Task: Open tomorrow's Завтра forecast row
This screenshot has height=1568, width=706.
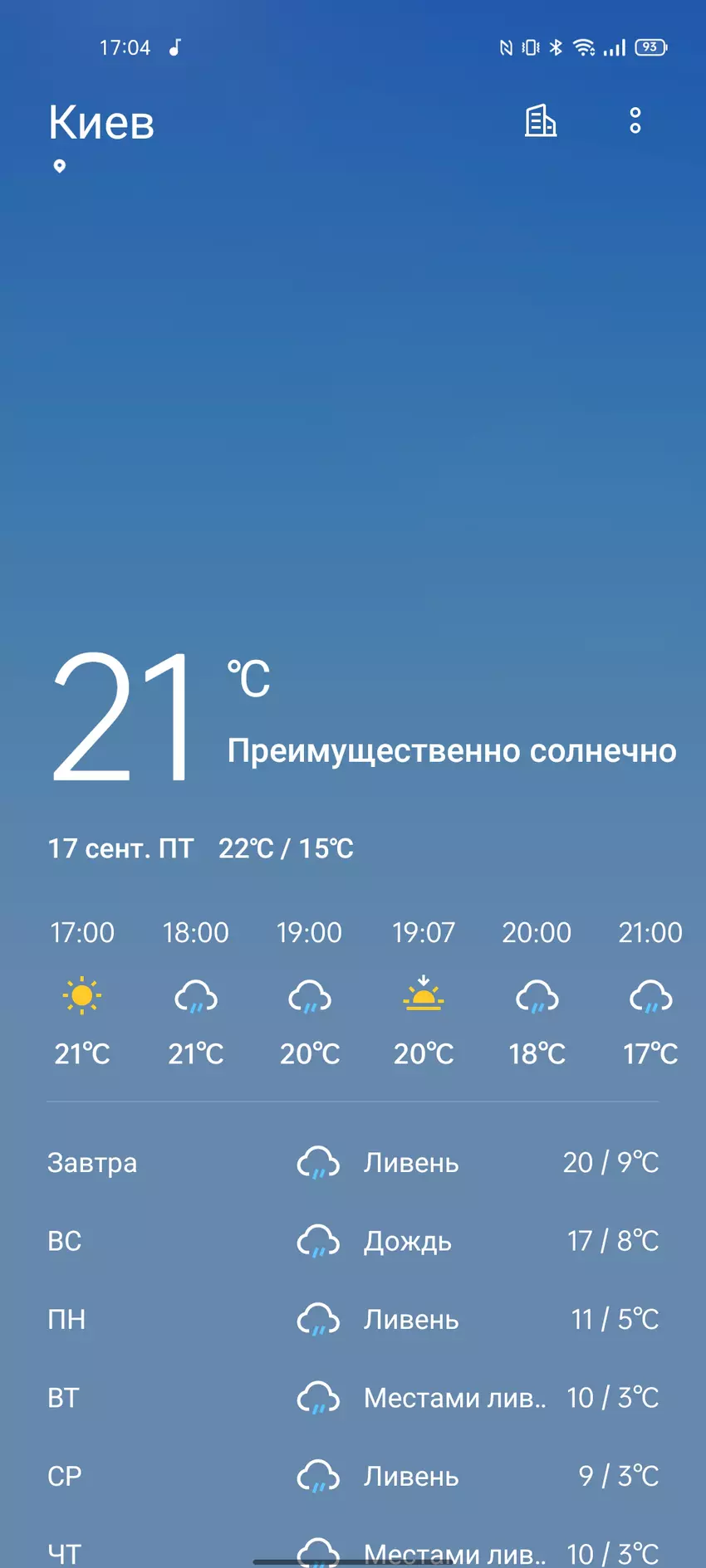Action: [x=353, y=1163]
